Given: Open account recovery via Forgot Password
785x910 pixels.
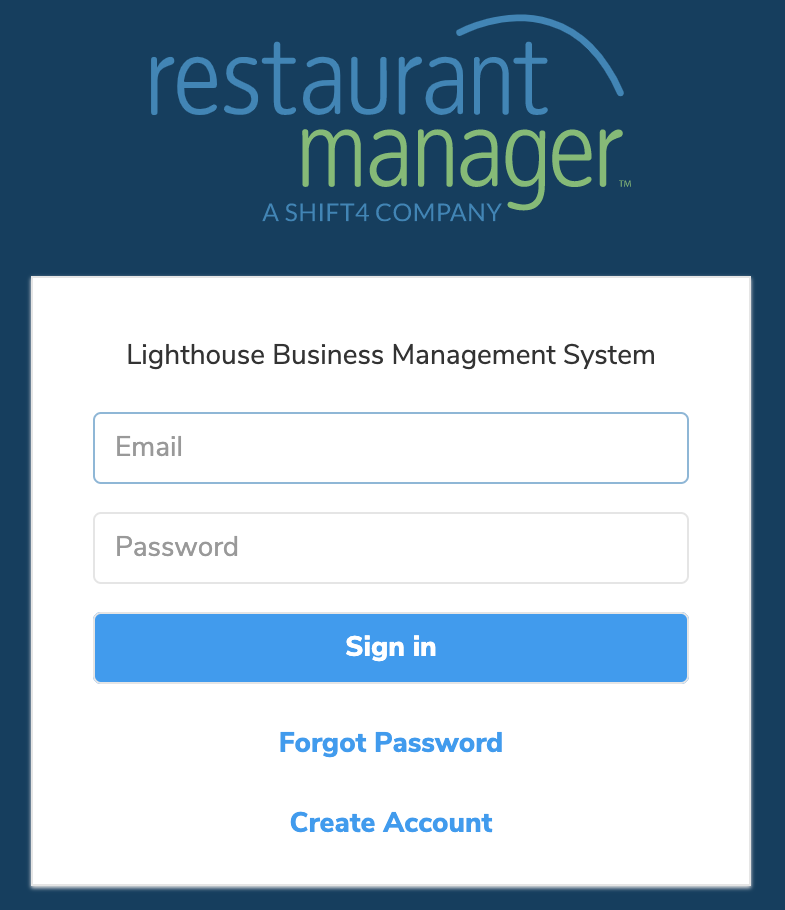Looking at the screenshot, I should [390, 742].
